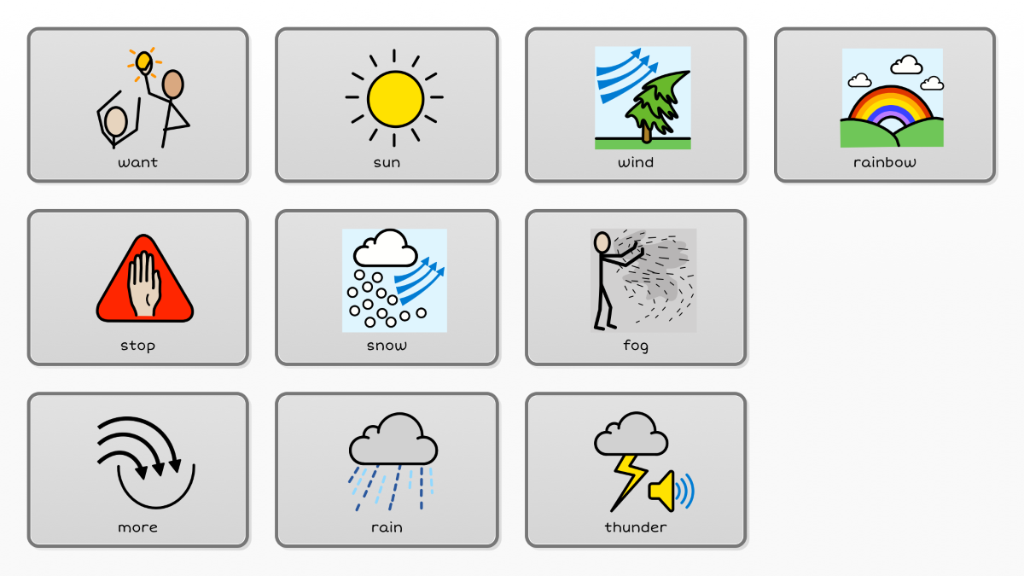This screenshot has width=1024, height=576.
Task: Select the 'stop' hand symbol
Action: pos(137,287)
